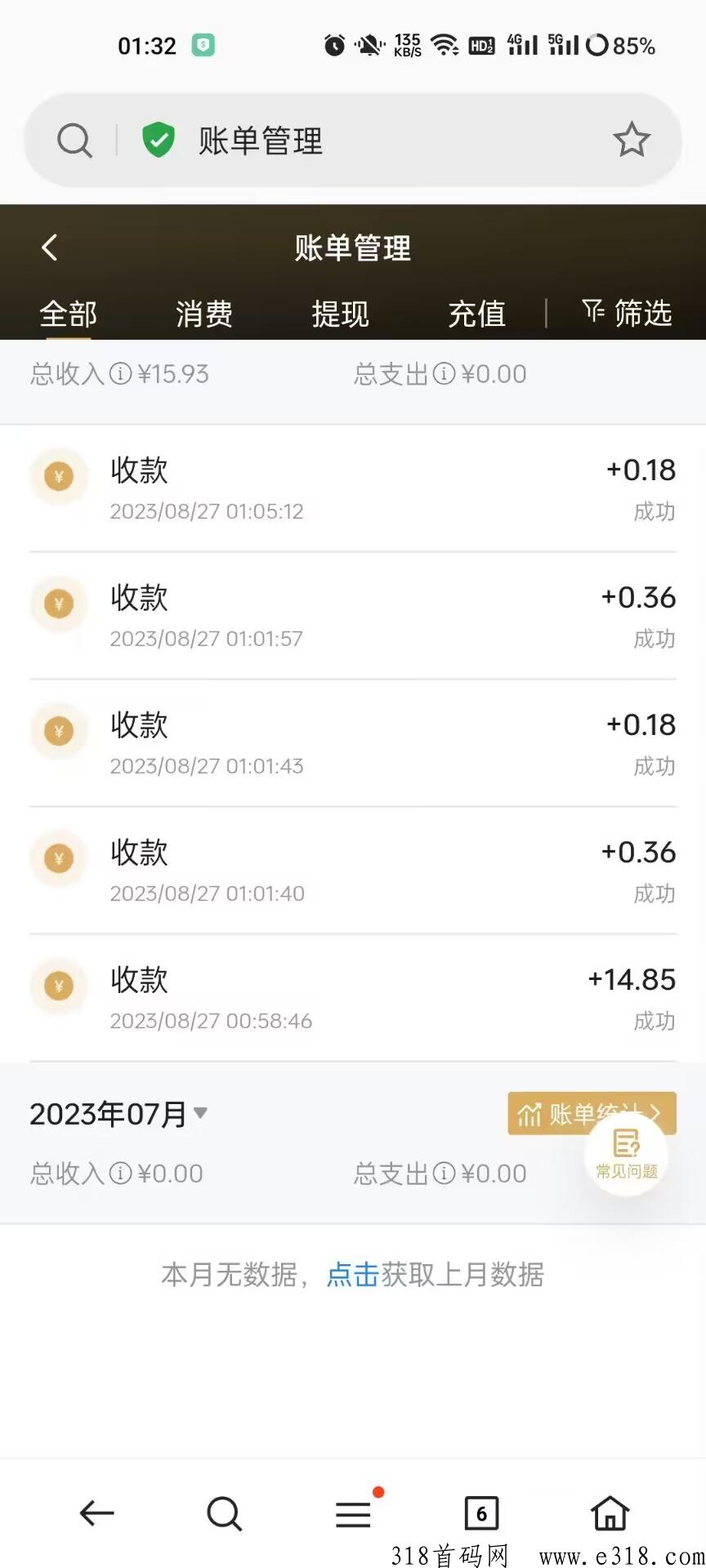
Task: Go to the browser home page
Action: point(610,1513)
